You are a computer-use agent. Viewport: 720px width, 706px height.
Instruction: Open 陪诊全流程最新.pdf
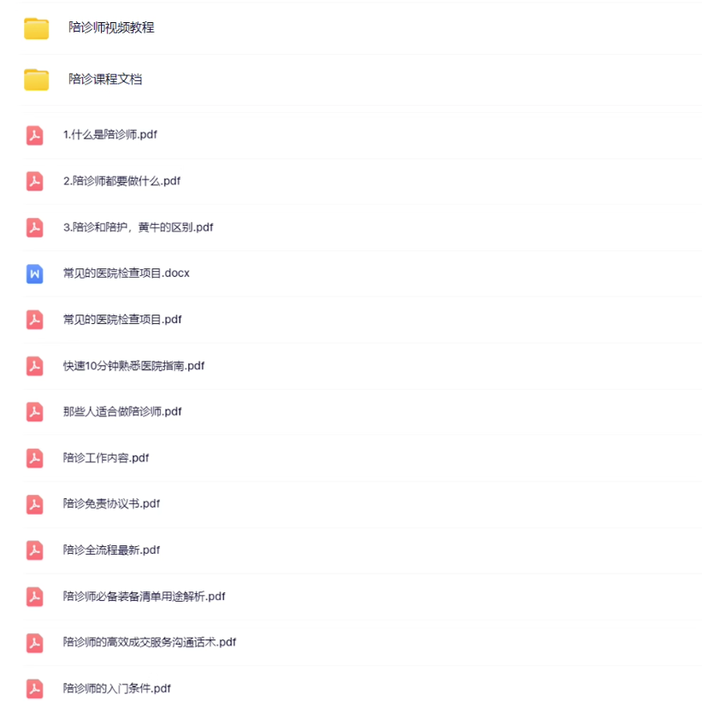coord(111,549)
